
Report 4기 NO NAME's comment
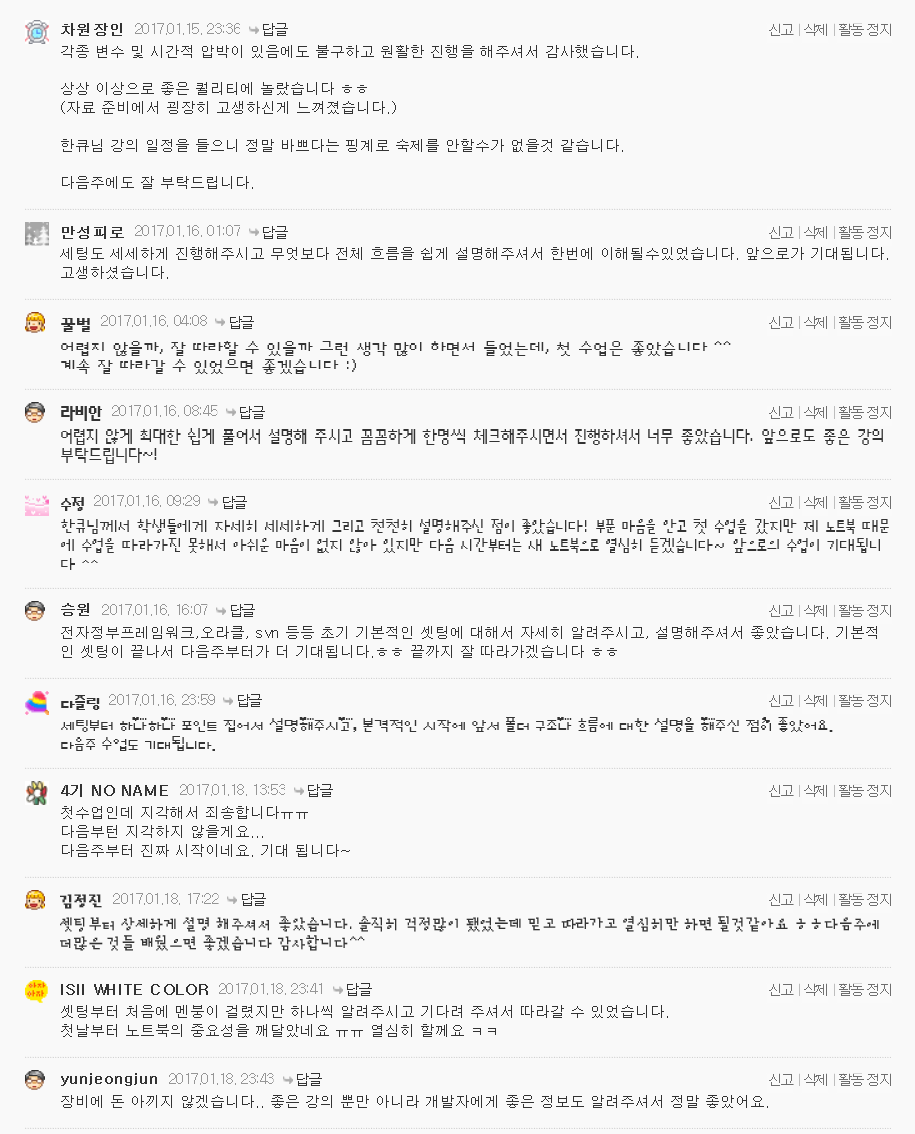[x=781, y=790]
